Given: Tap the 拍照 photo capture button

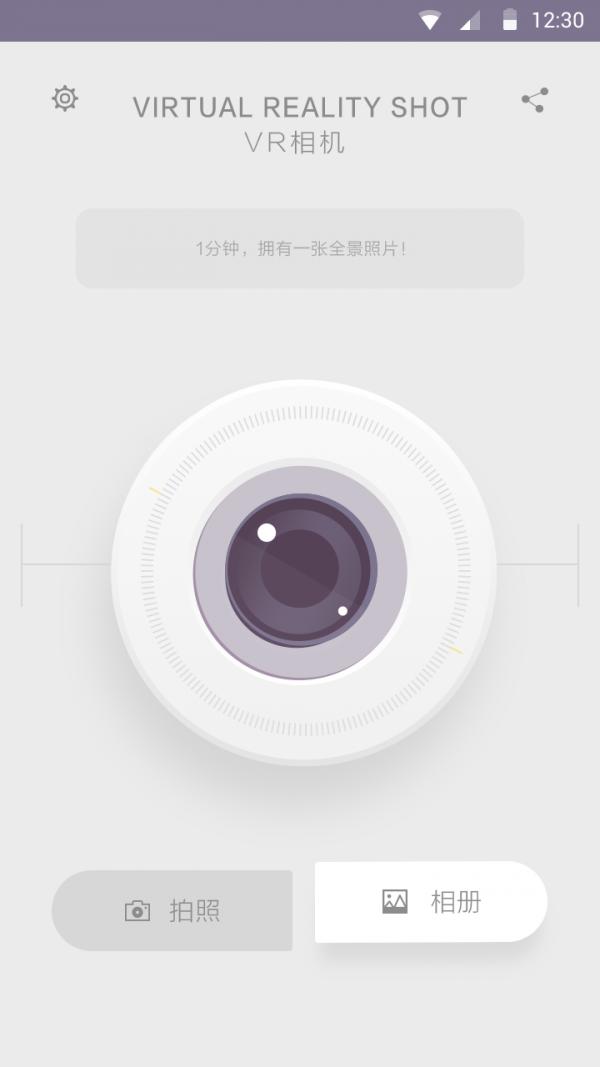Looking at the screenshot, I should click(x=172, y=910).
